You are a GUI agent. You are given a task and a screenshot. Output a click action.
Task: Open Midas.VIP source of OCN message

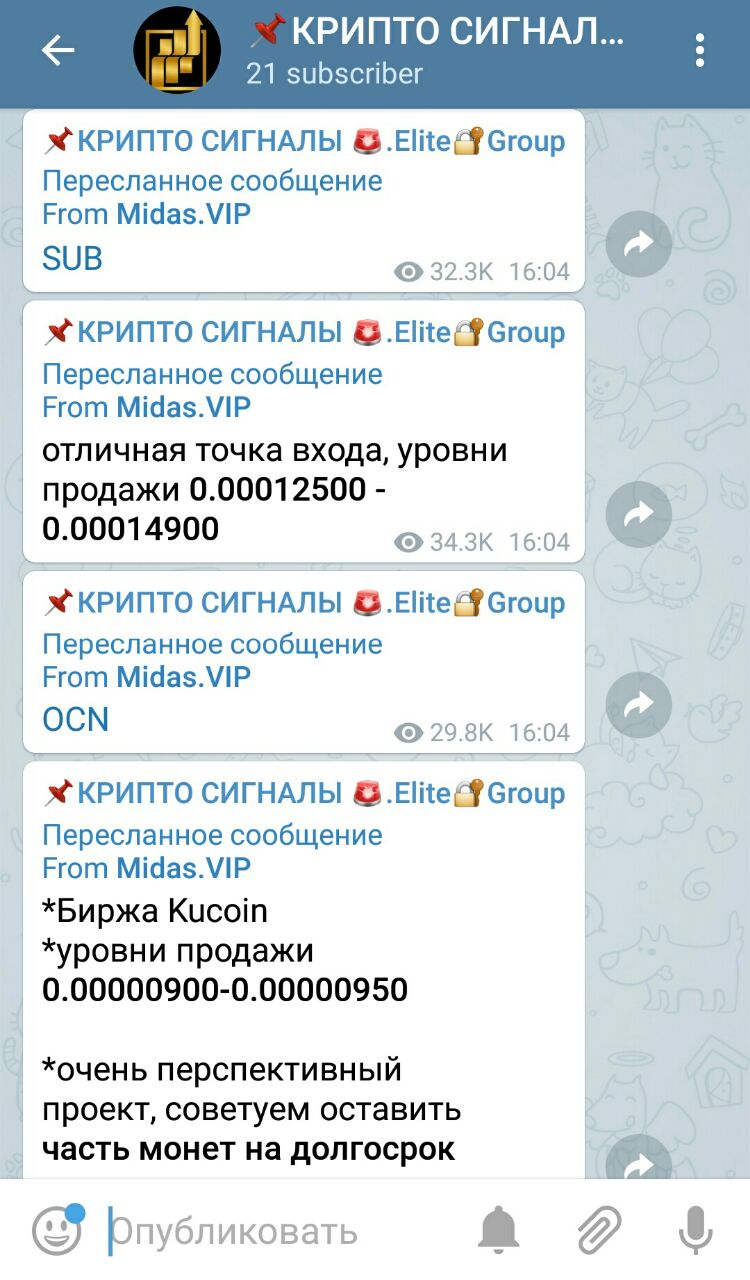[183, 677]
